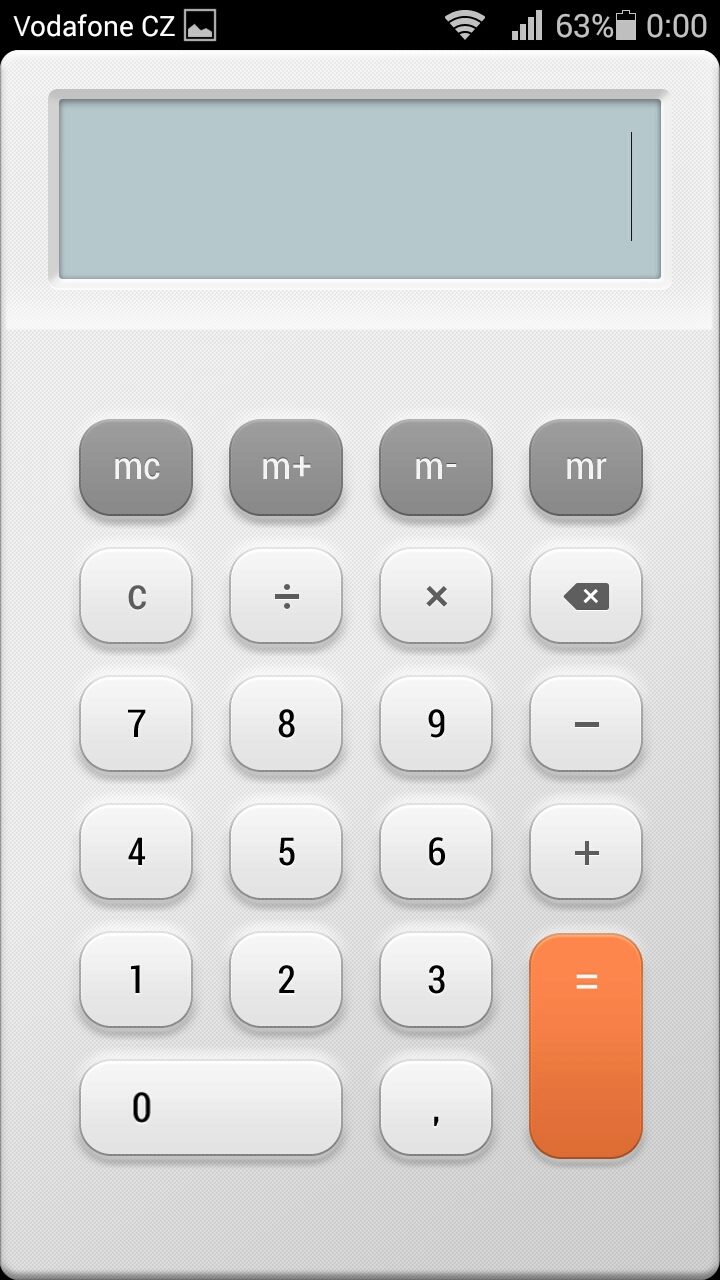Screen dimensions: 720x1280
Task: Subtract from memory with m-
Action: click(436, 467)
